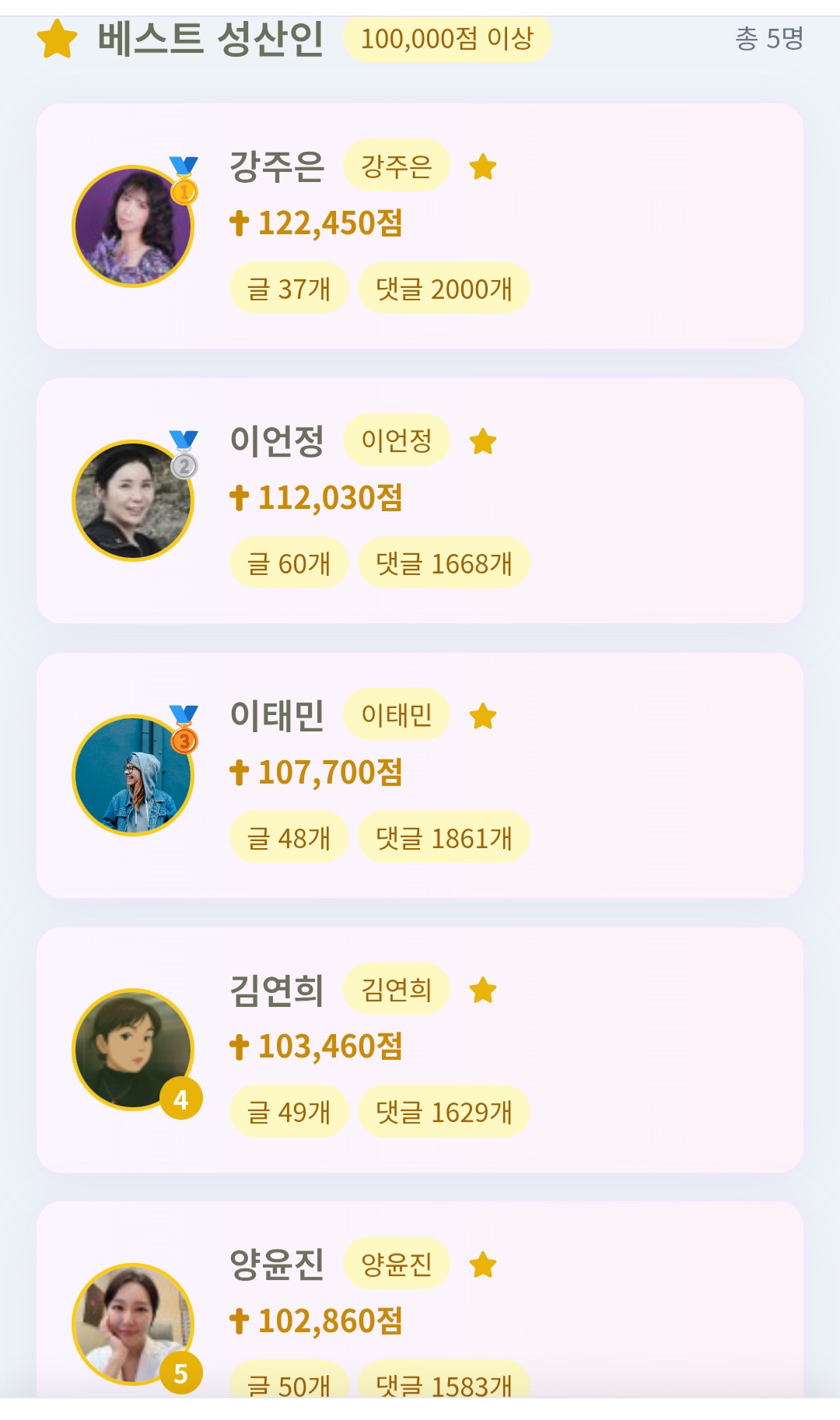This screenshot has width=840, height=1420.
Task: Open 강주은's name badge
Action: 397,165
